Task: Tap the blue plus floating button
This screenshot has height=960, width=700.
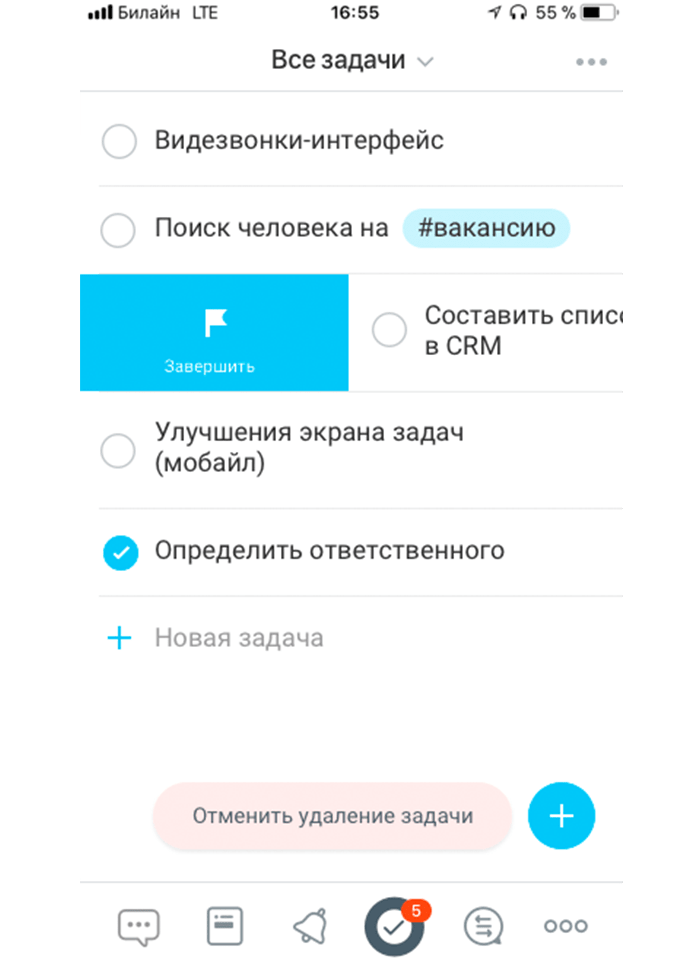Action: pyautogui.click(x=561, y=816)
